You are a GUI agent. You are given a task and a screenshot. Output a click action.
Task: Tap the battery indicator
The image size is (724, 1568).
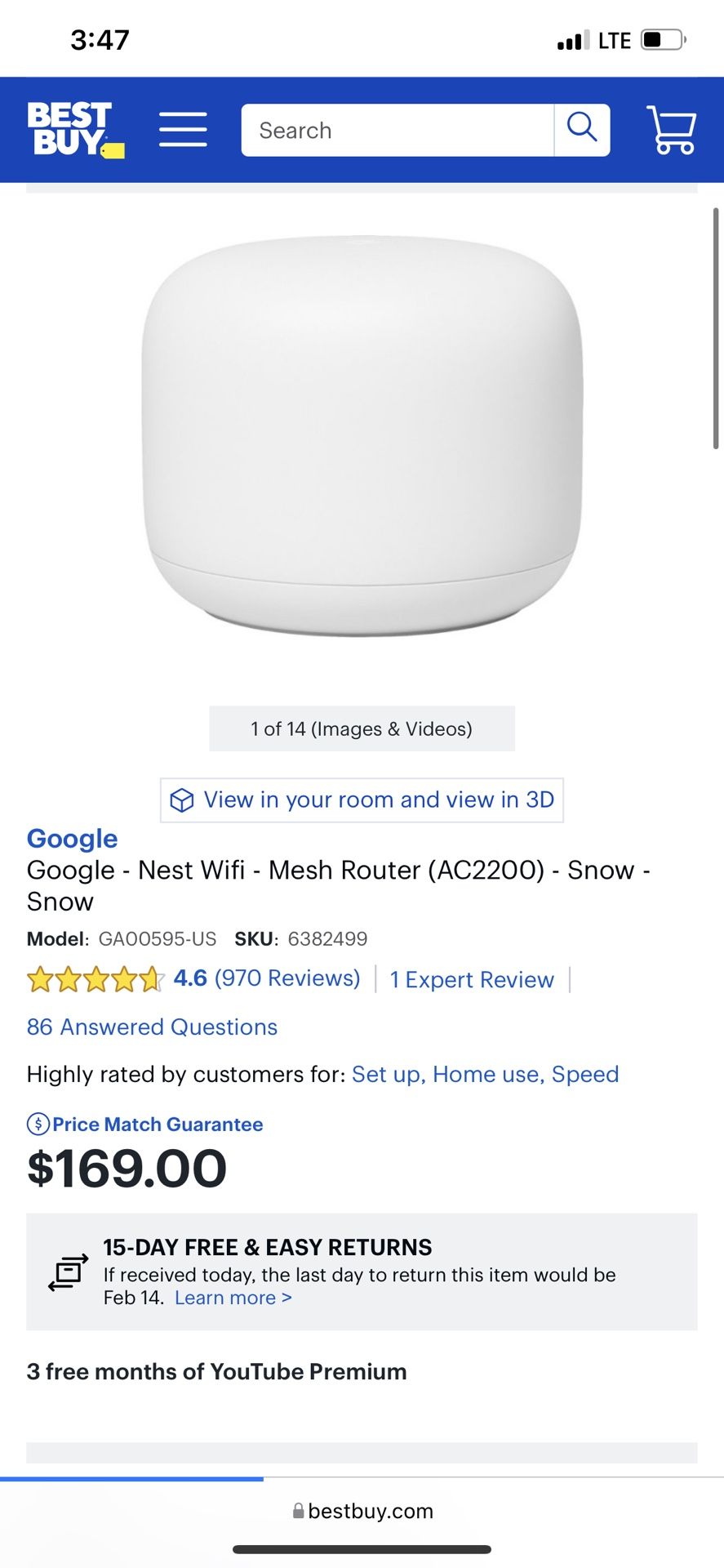[662, 38]
